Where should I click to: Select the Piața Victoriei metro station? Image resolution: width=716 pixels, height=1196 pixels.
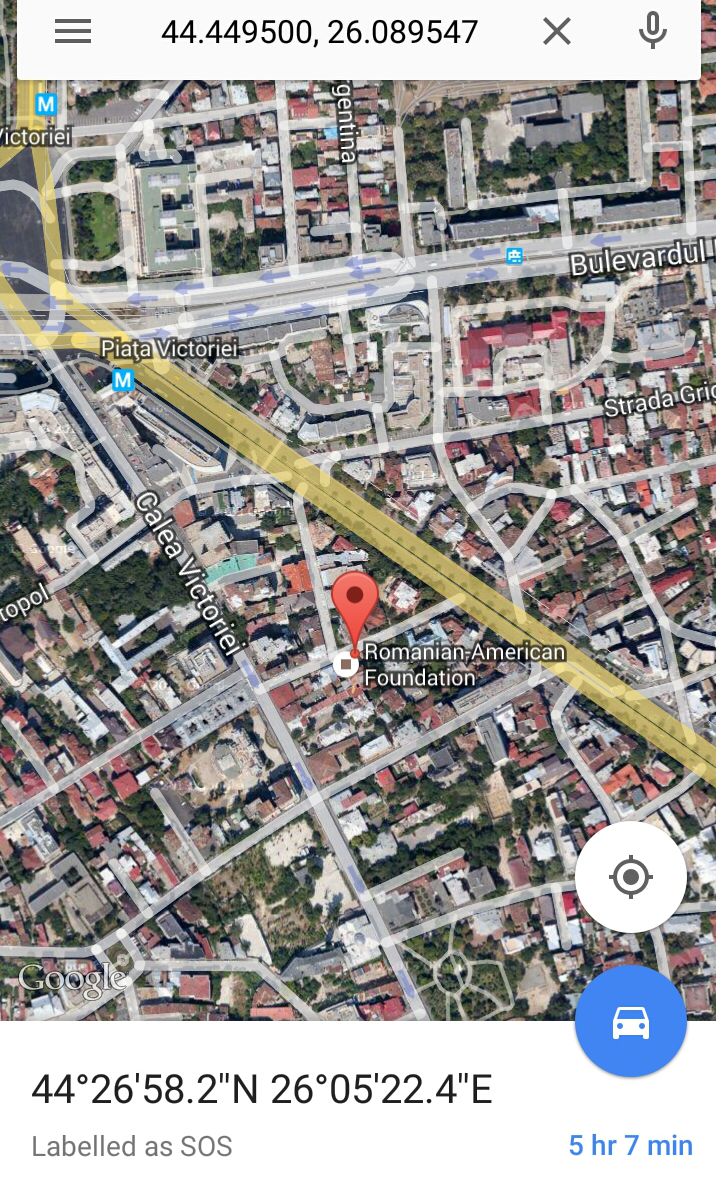(123, 379)
